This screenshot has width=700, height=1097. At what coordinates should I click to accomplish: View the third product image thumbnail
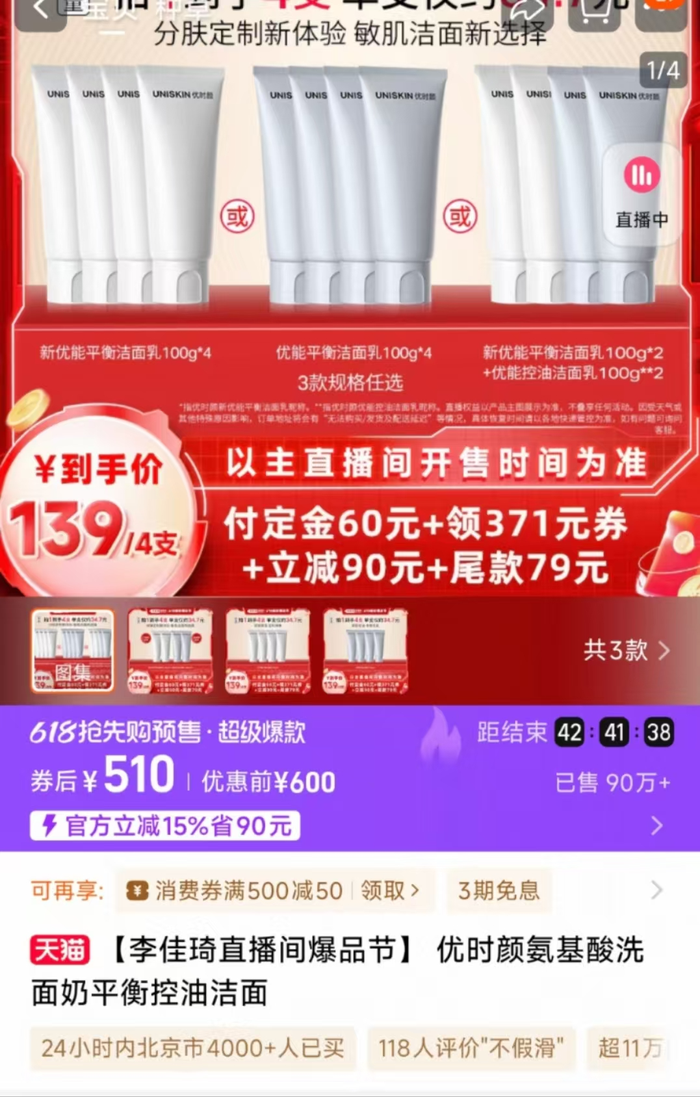point(267,652)
